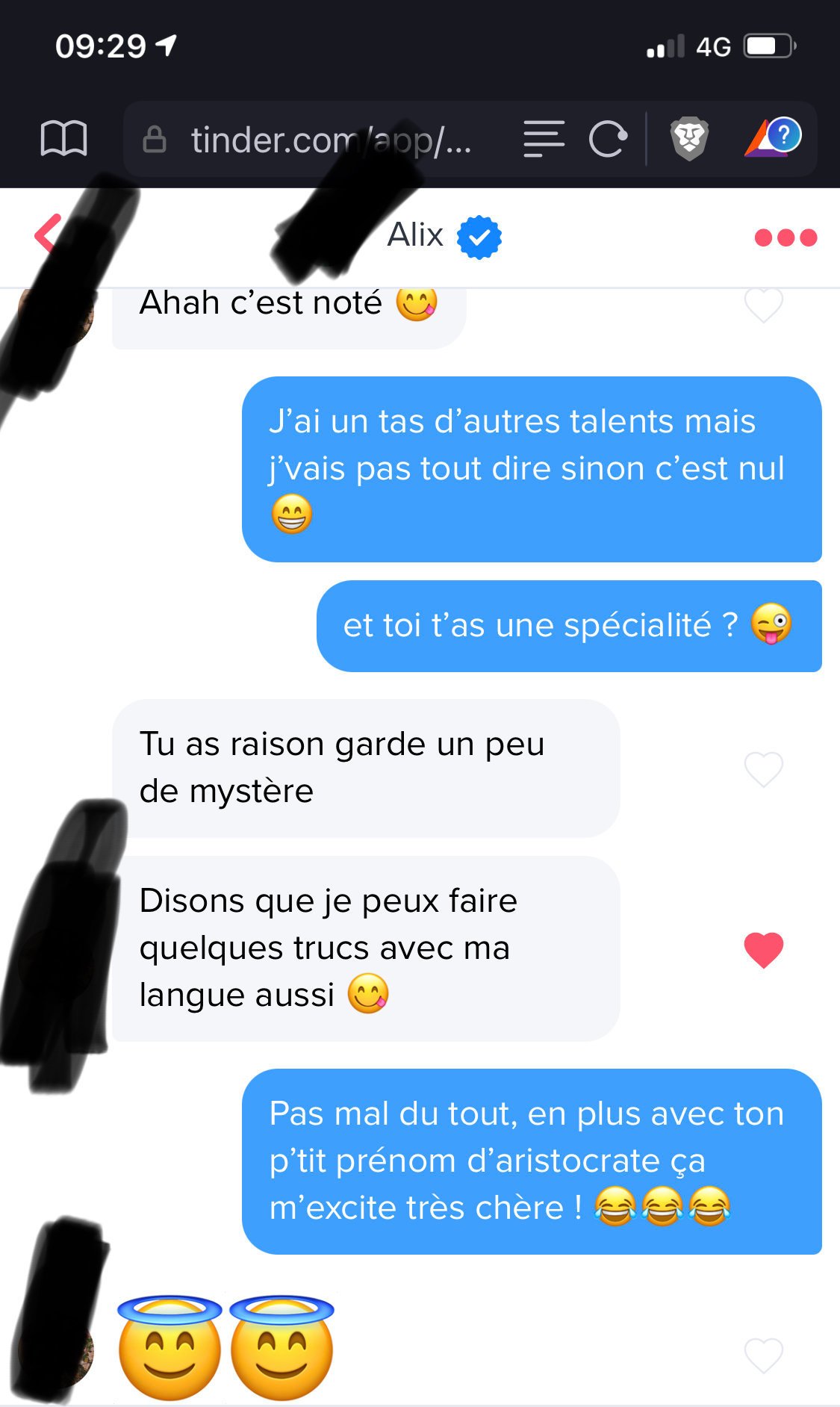
Task: Reload the Tinder page
Action: tap(608, 139)
